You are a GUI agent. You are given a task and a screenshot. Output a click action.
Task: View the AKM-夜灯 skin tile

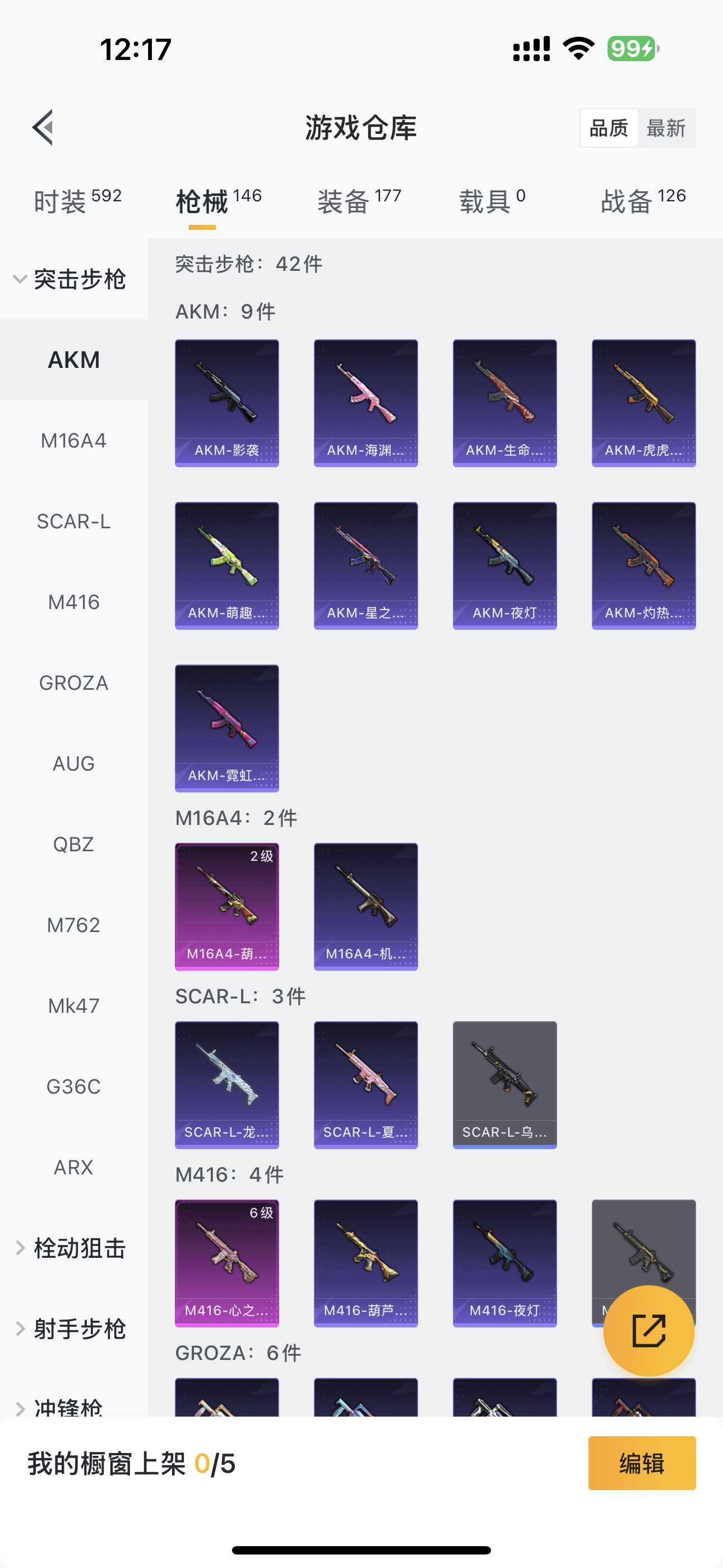point(504,565)
